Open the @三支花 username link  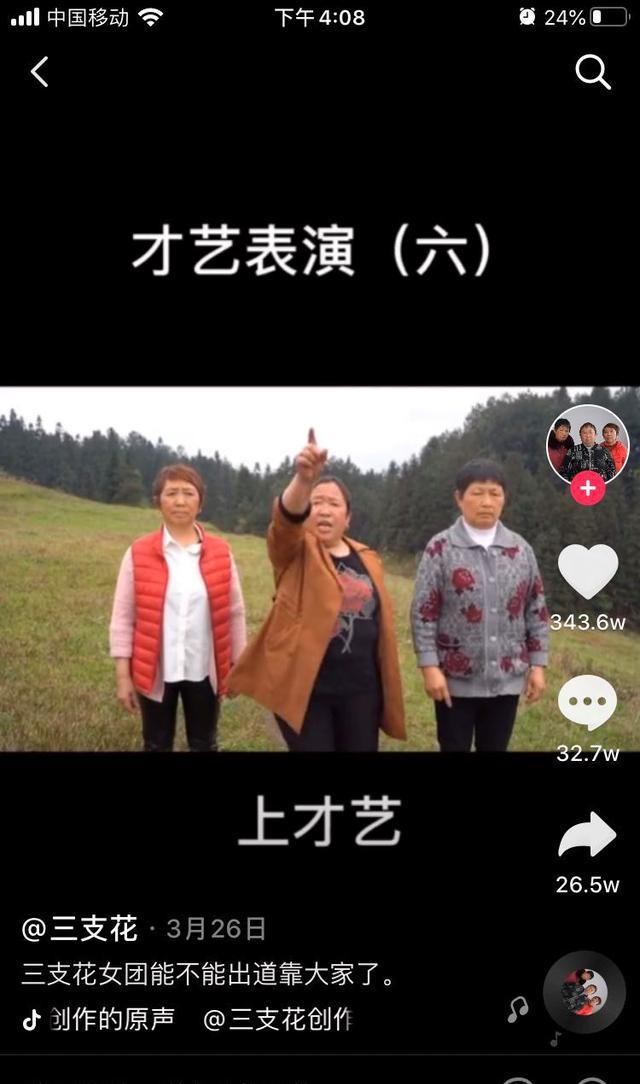tap(80, 929)
